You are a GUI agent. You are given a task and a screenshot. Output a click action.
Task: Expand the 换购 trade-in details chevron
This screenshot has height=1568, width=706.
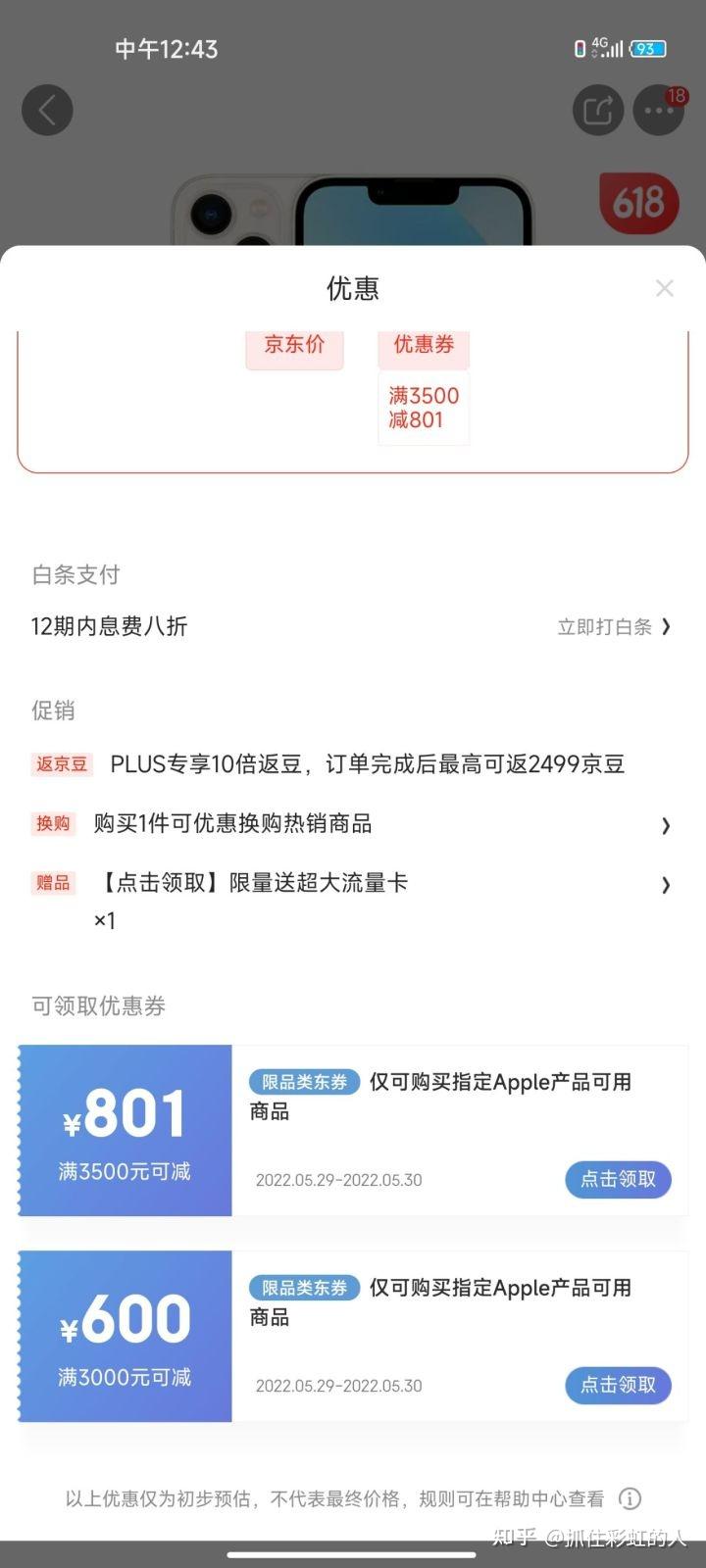667,826
